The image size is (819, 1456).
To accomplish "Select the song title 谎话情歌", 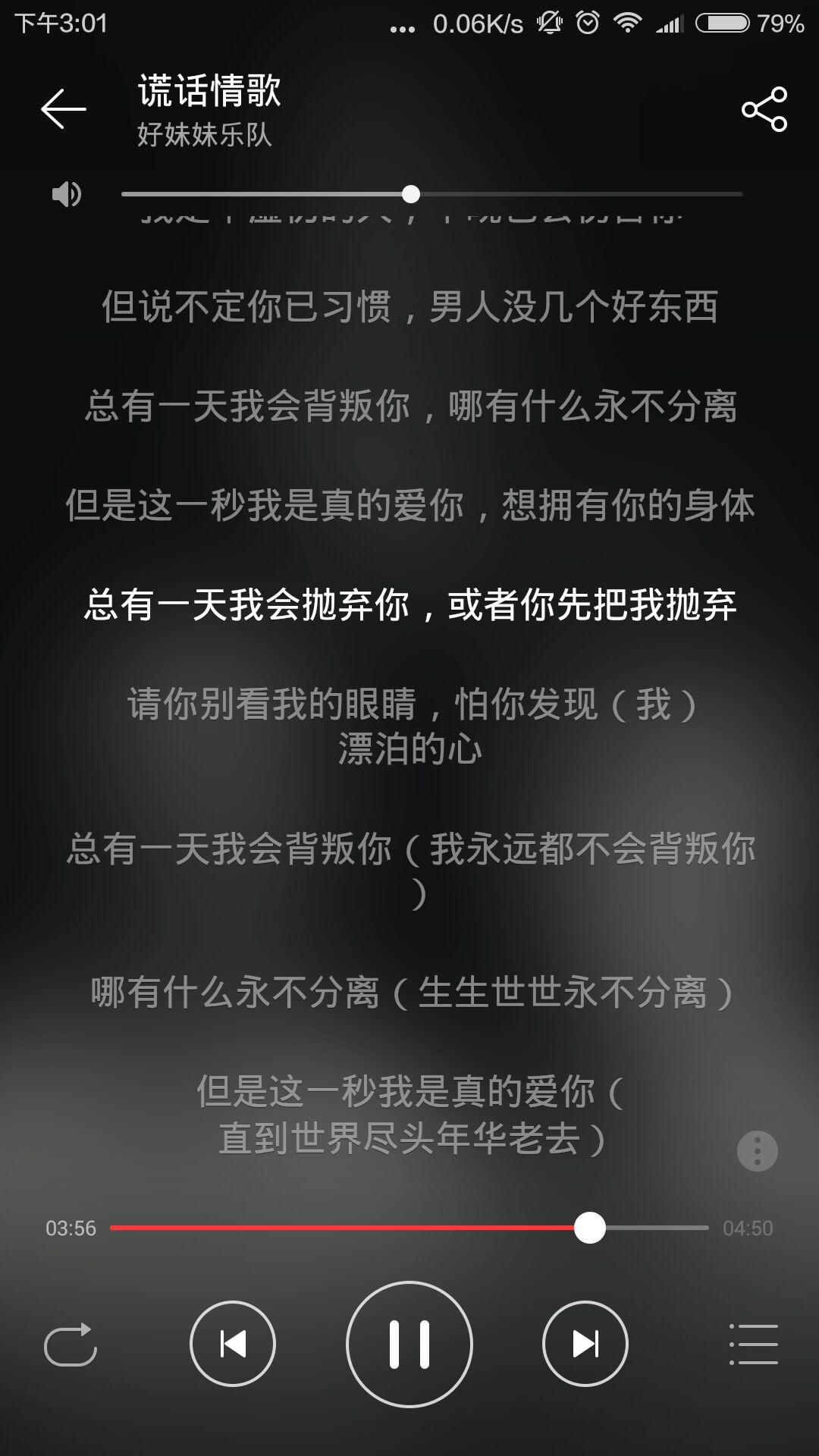I will (210, 91).
